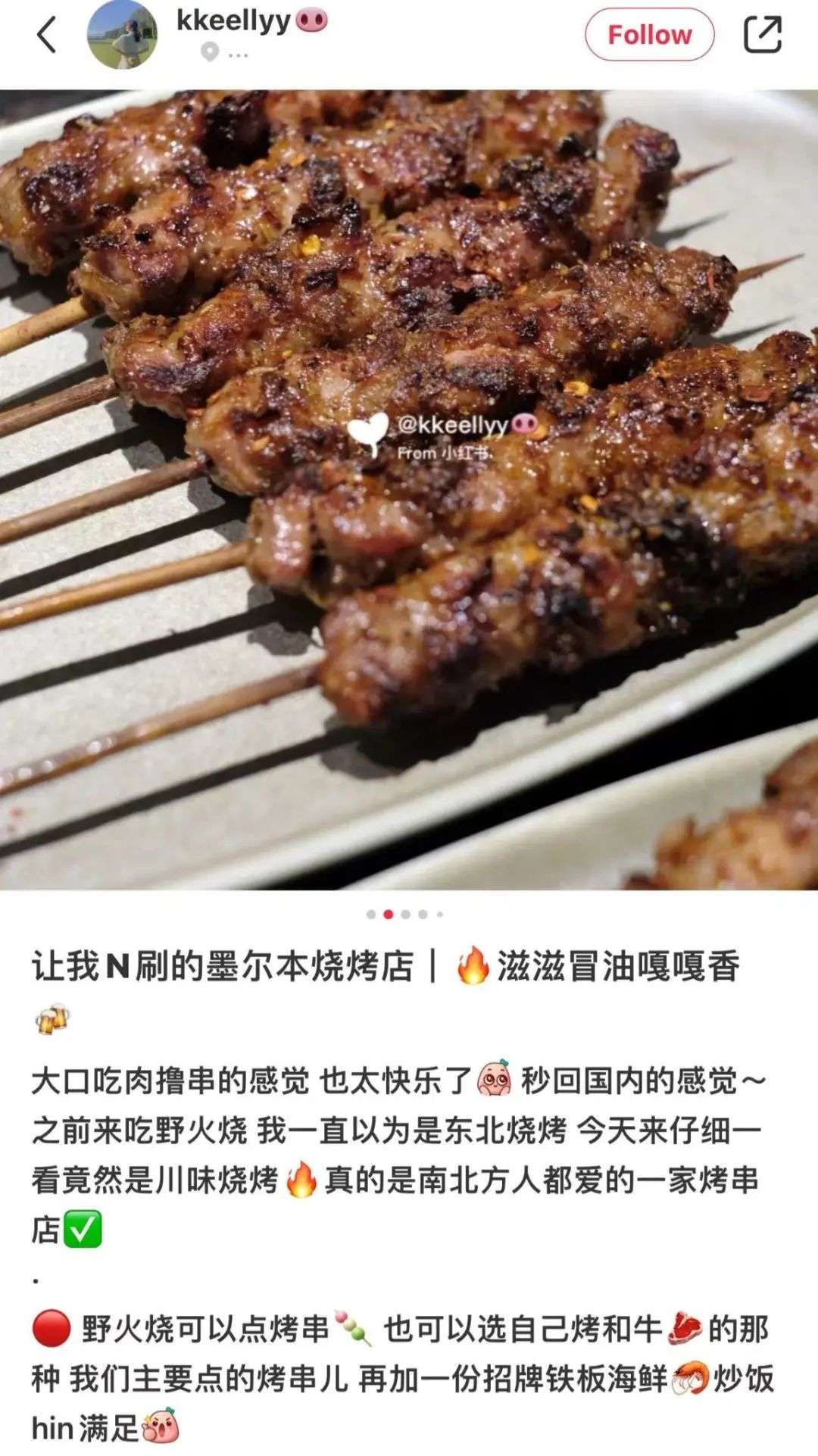Screen dimensions: 818x1456
Task: Go back using the top arrow
Action: coord(47,35)
